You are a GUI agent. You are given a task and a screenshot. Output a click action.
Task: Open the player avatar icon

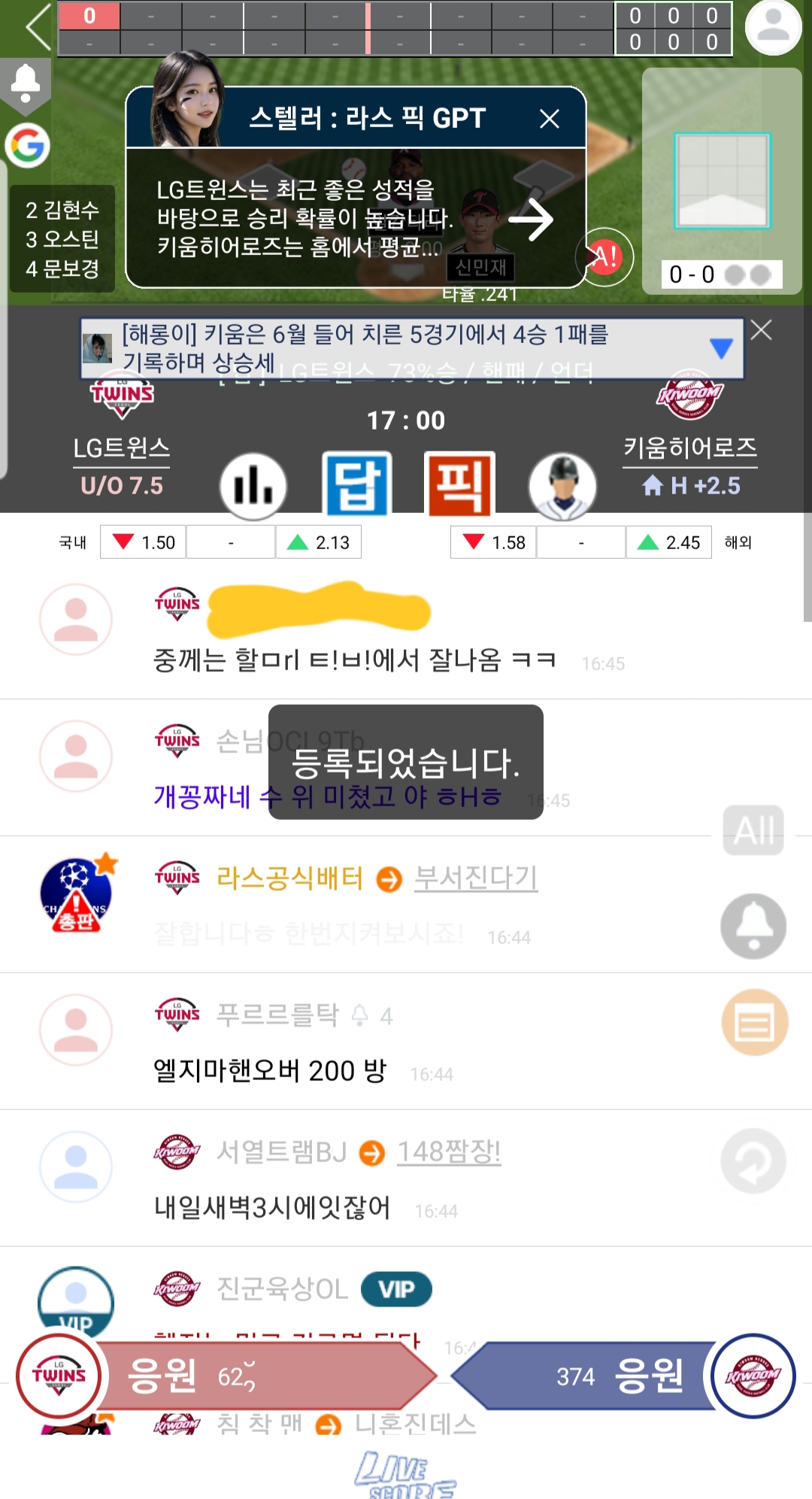(562, 487)
